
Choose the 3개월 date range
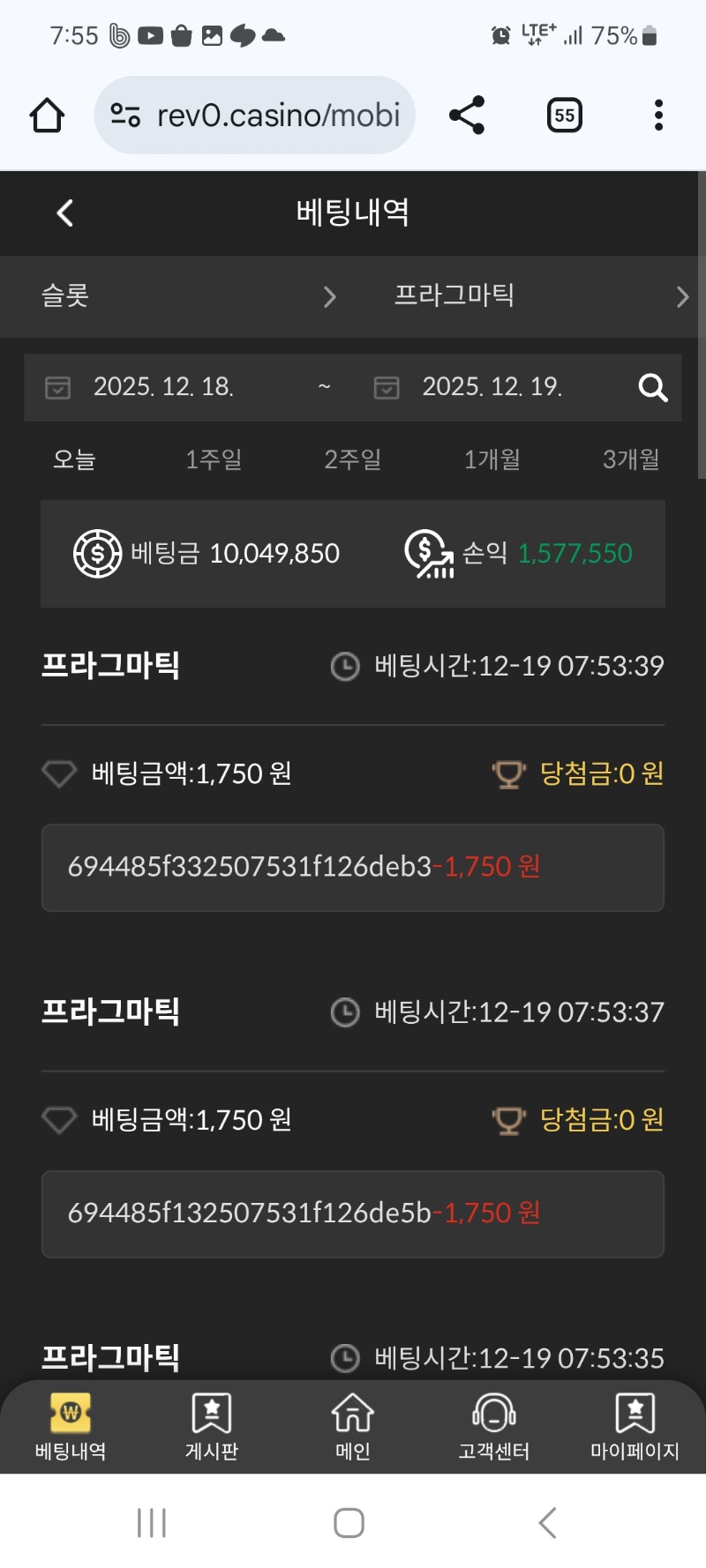click(x=631, y=459)
